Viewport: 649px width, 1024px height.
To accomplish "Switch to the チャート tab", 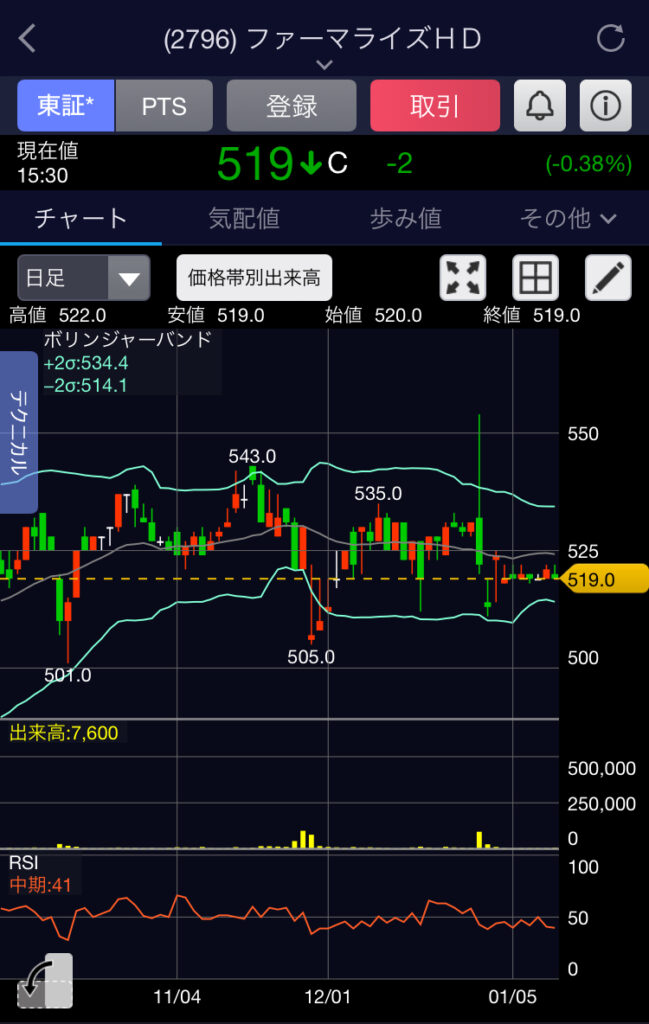I will click(81, 218).
